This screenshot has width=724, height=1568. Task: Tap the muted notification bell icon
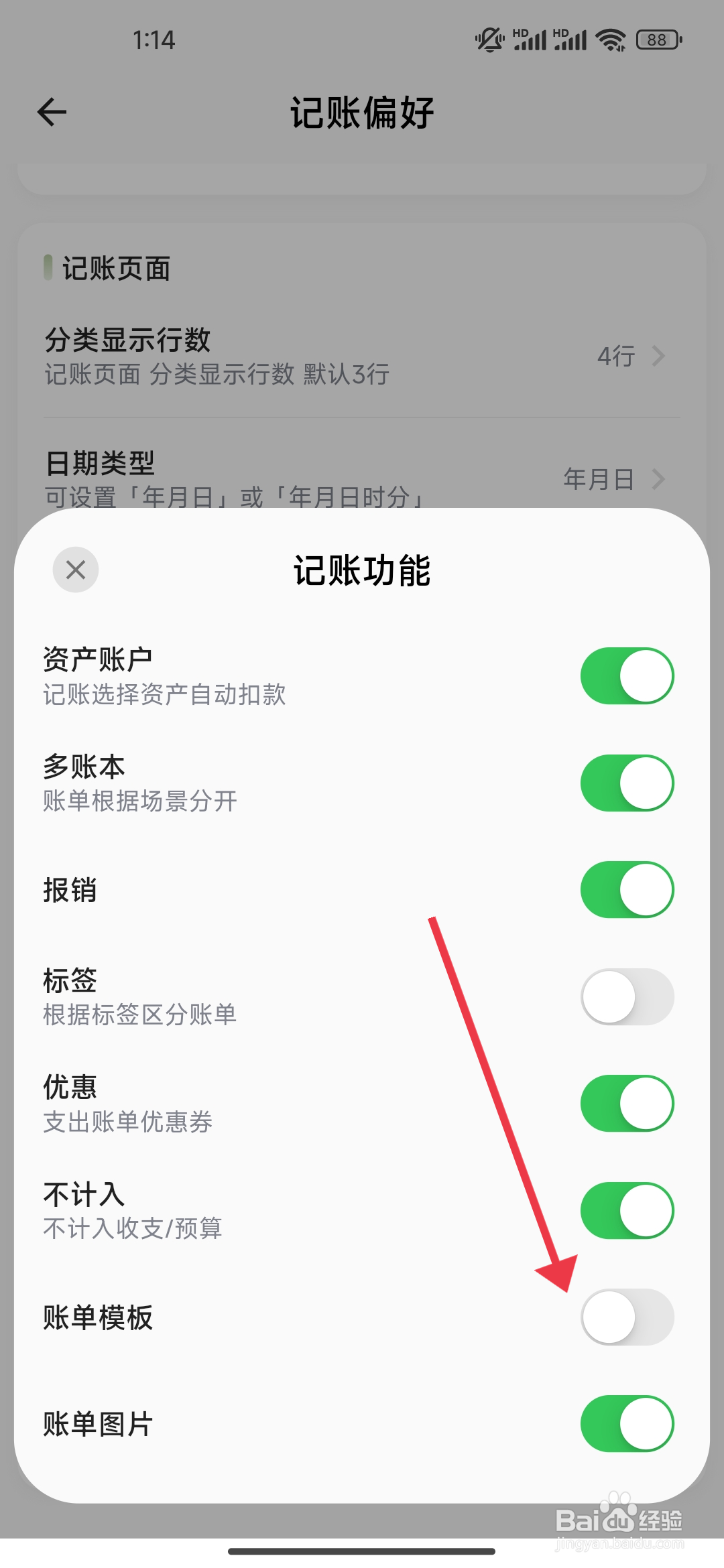(x=489, y=40)
